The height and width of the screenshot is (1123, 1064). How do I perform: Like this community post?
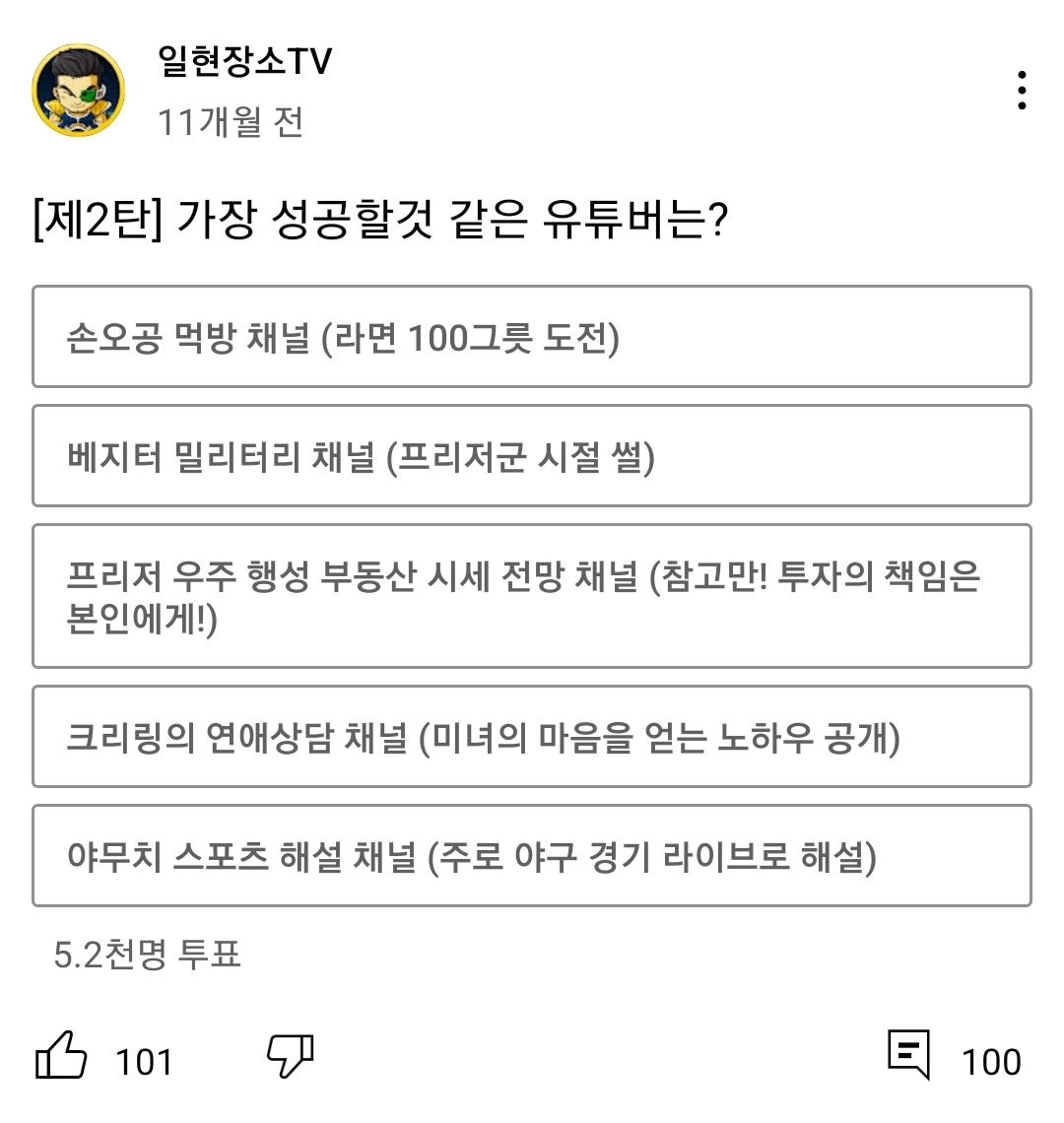point(62,1057)
